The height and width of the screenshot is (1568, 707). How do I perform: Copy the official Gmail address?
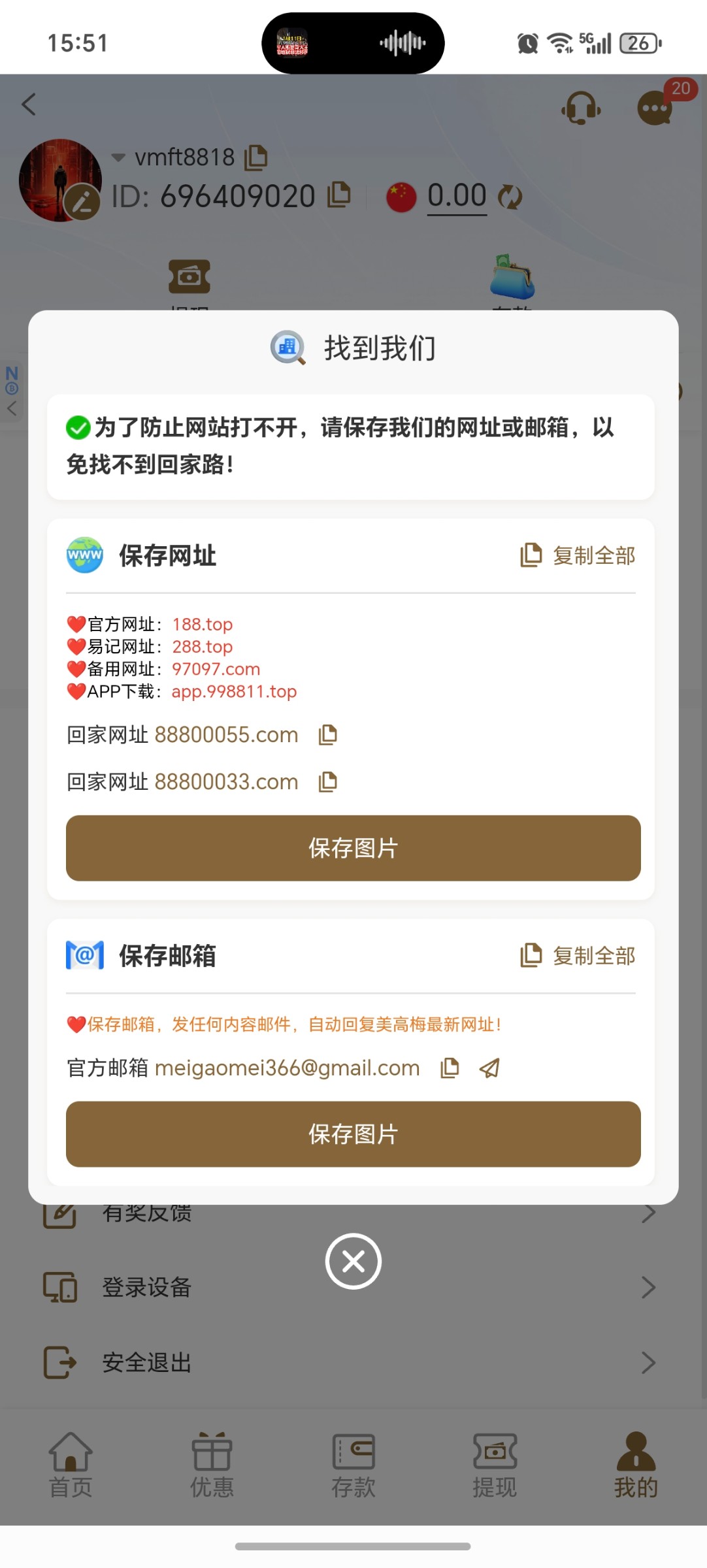pos(450,1068)
